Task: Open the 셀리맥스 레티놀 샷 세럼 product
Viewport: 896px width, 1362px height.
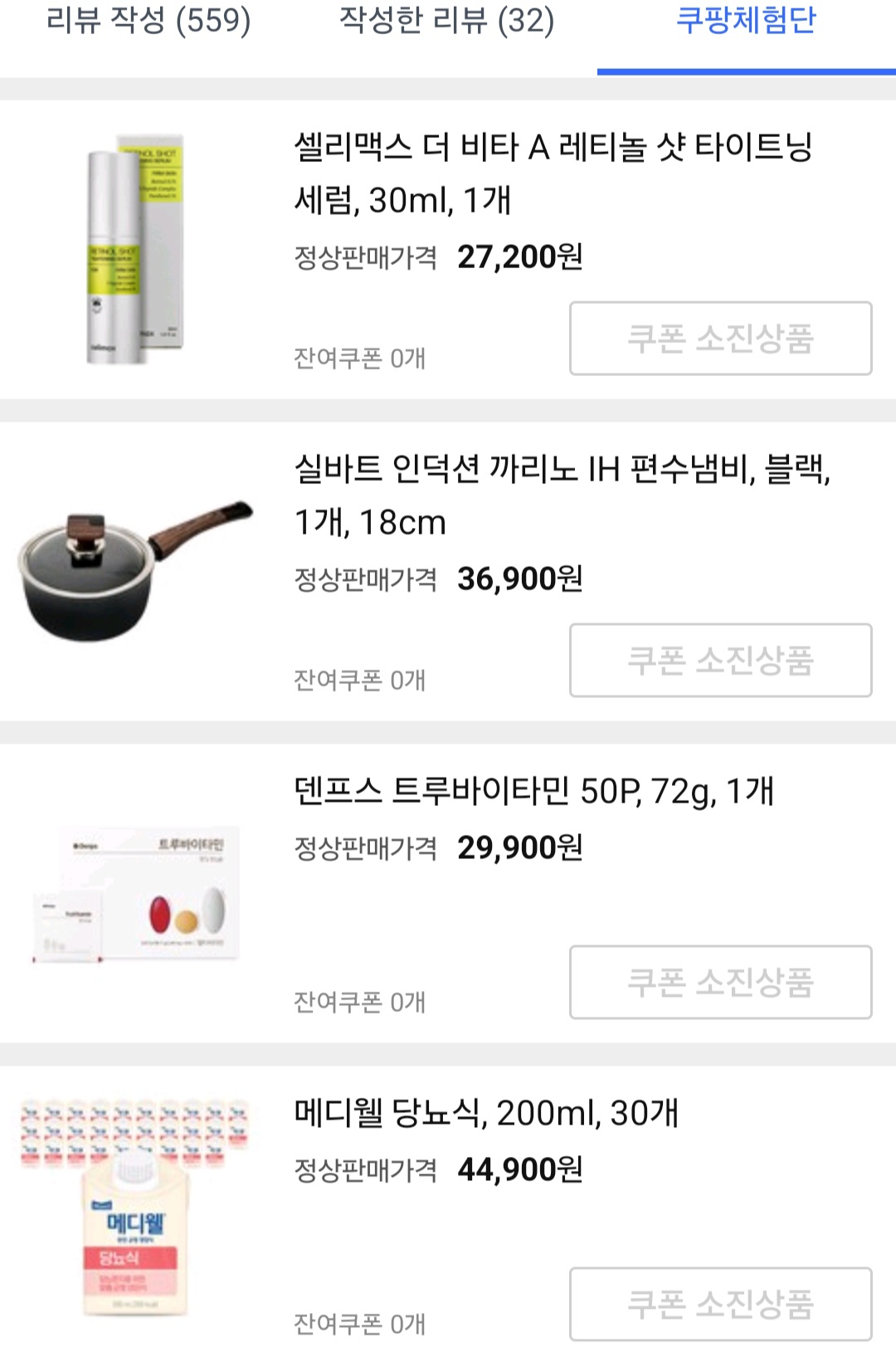Action: pyautogui.click(x=553, y=173)
